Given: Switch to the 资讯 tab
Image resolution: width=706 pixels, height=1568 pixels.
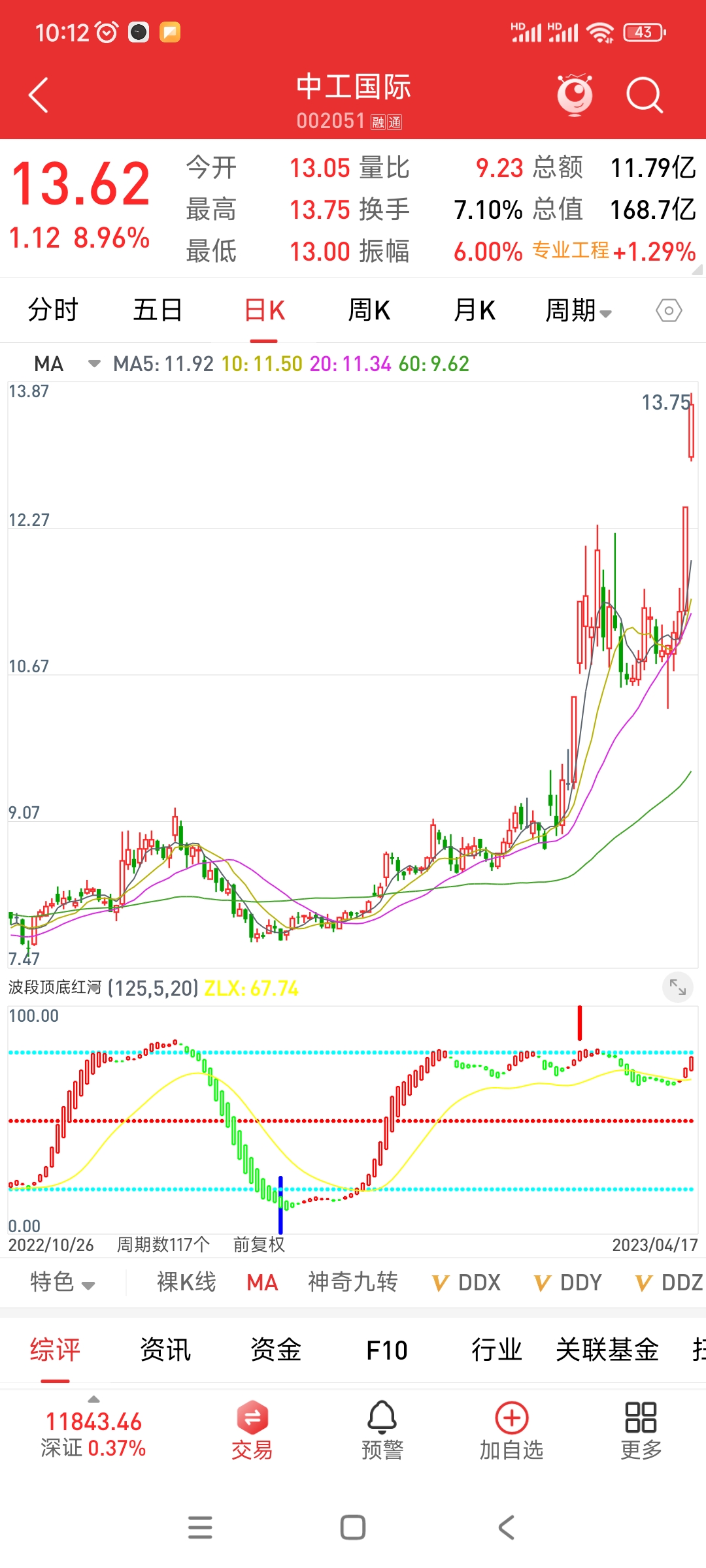Looking at the screenshot, I should click(x=165, y=1350).
